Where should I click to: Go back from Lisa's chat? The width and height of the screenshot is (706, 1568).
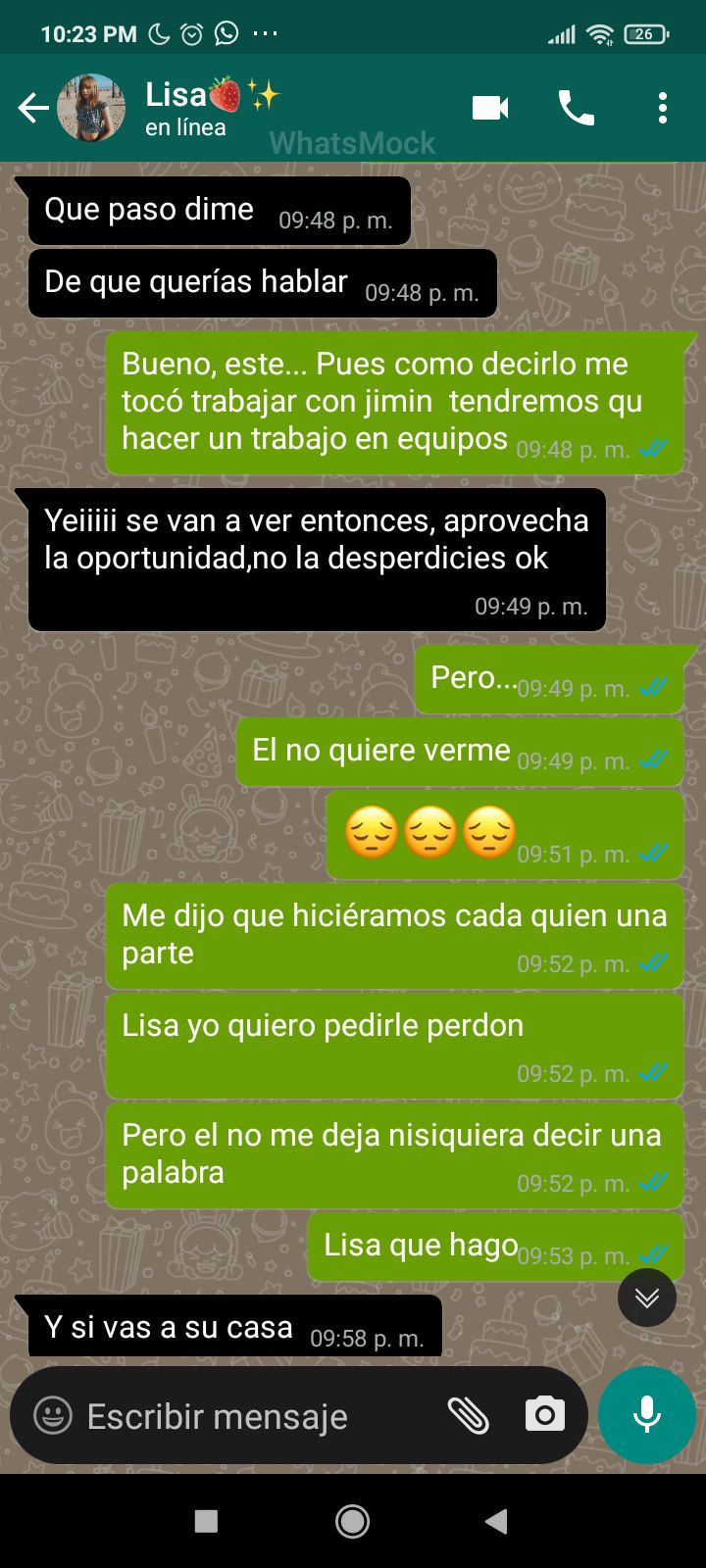(x=33, y=108)
